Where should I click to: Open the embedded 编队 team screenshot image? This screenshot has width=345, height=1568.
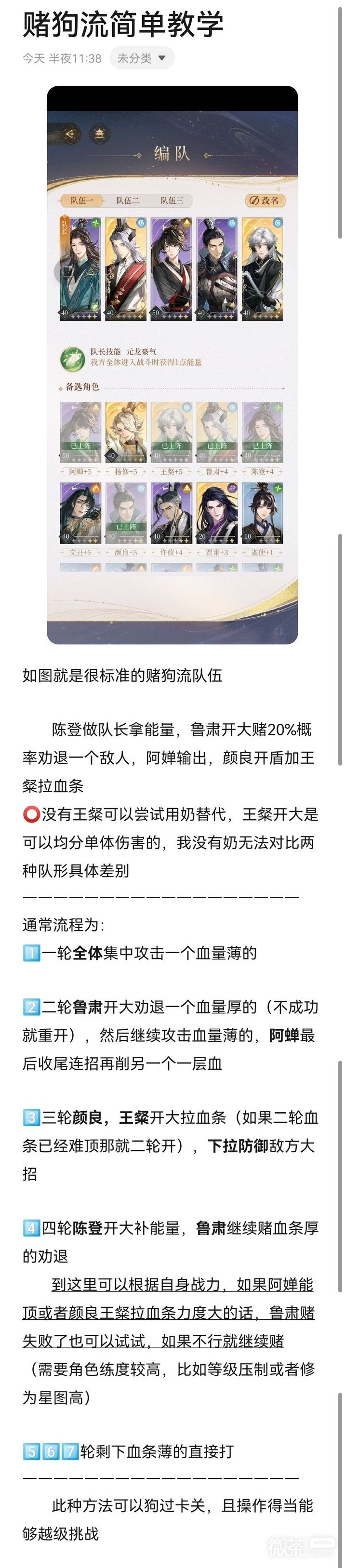click(172, 365)
